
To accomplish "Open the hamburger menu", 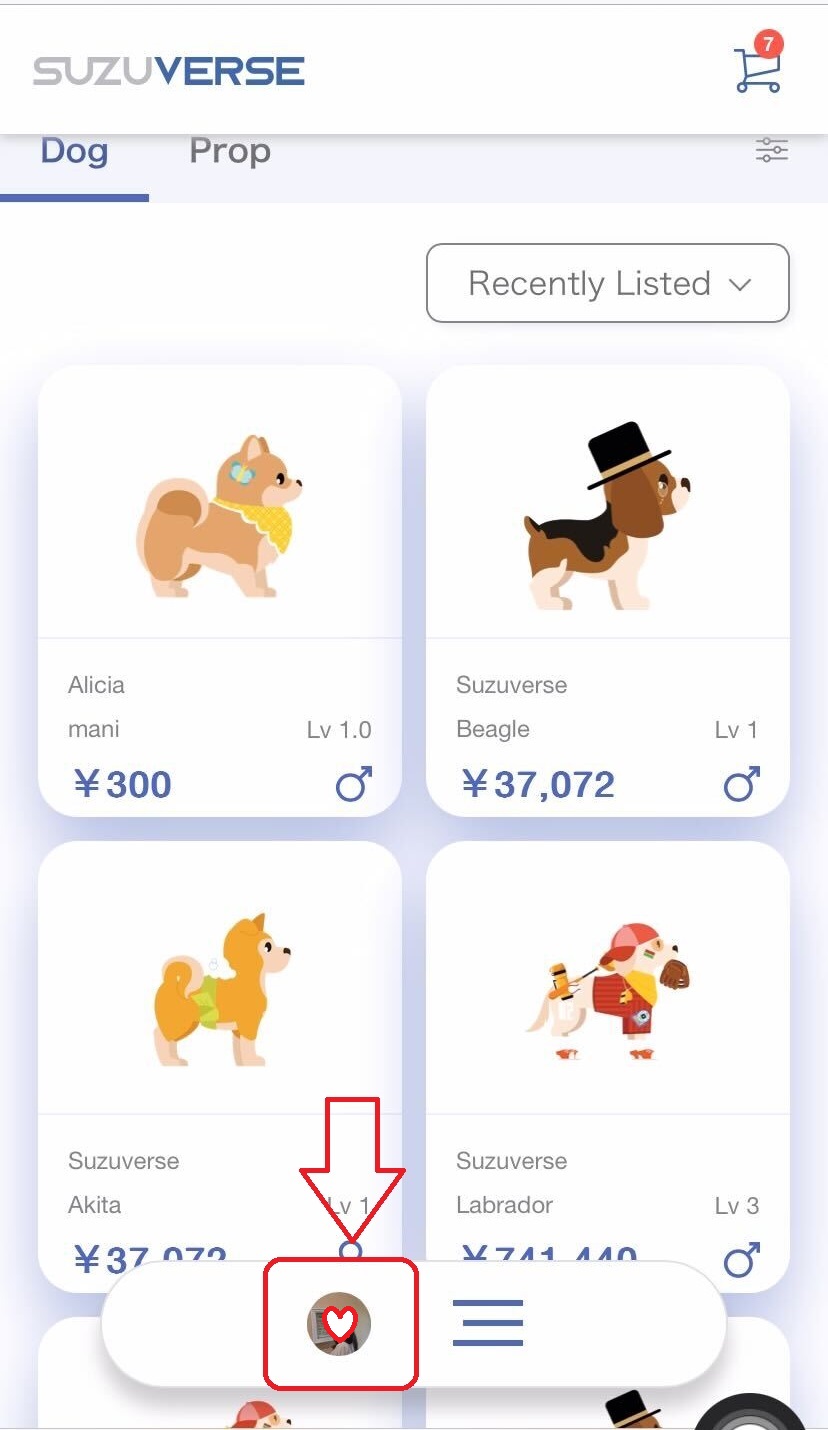I will click(488, 1323).
